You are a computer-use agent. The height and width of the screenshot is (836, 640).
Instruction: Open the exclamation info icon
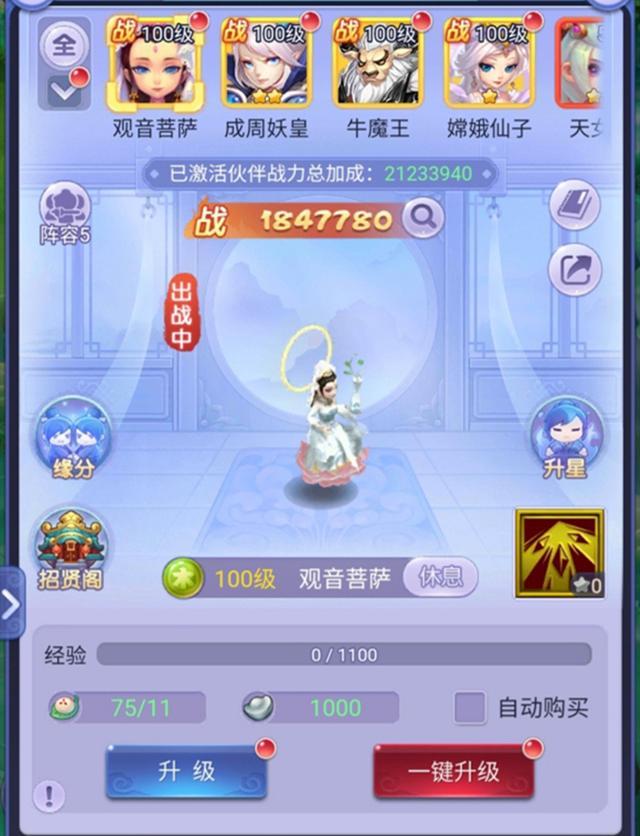49,796
